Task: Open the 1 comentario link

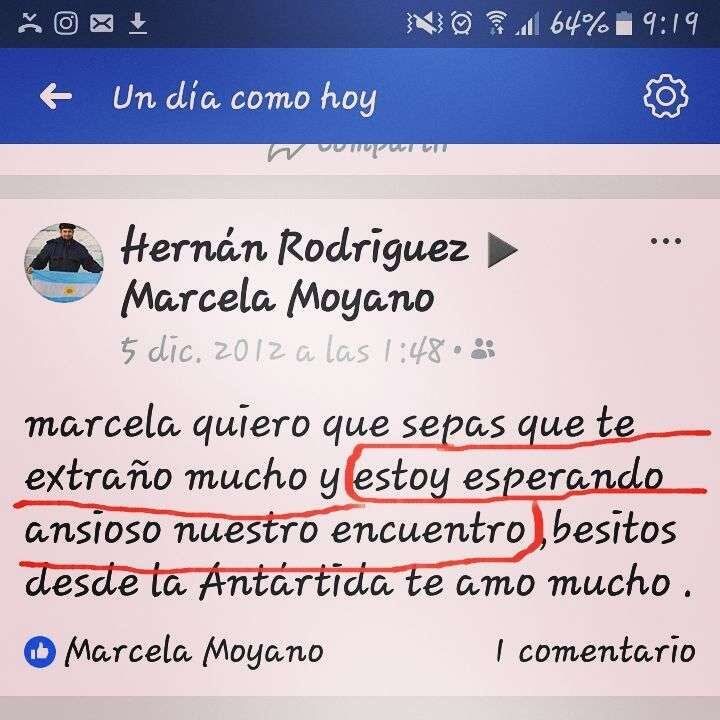Action: (594, 653)
